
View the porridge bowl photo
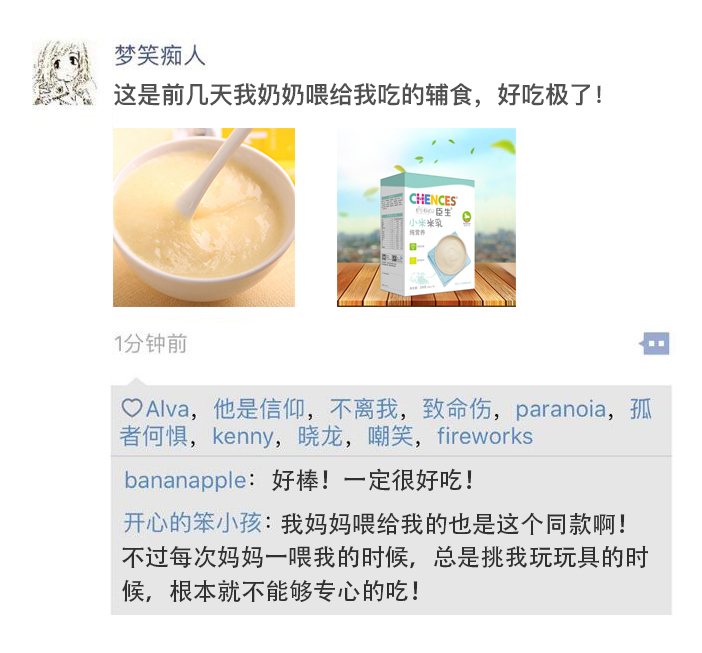204,217
